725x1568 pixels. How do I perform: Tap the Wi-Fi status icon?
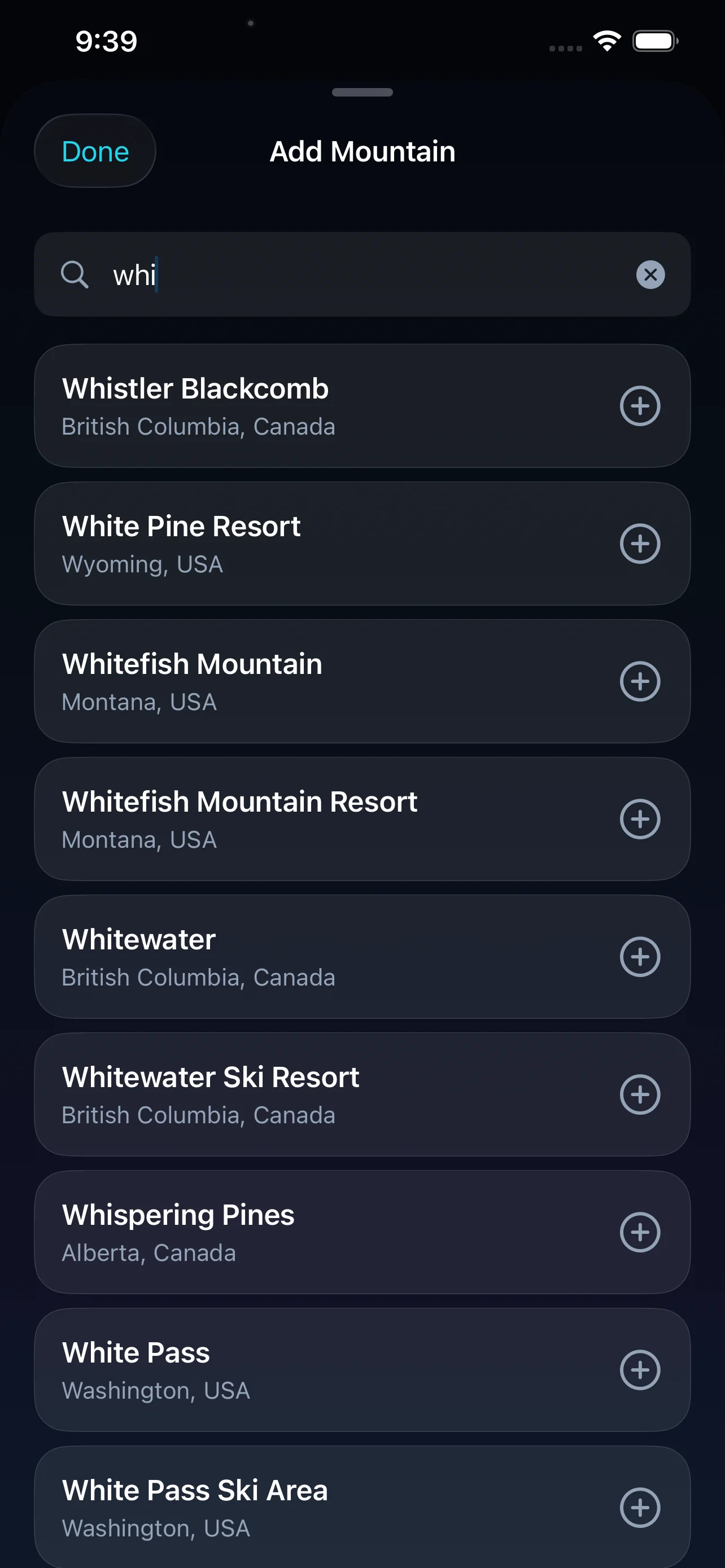click(606, 40)
